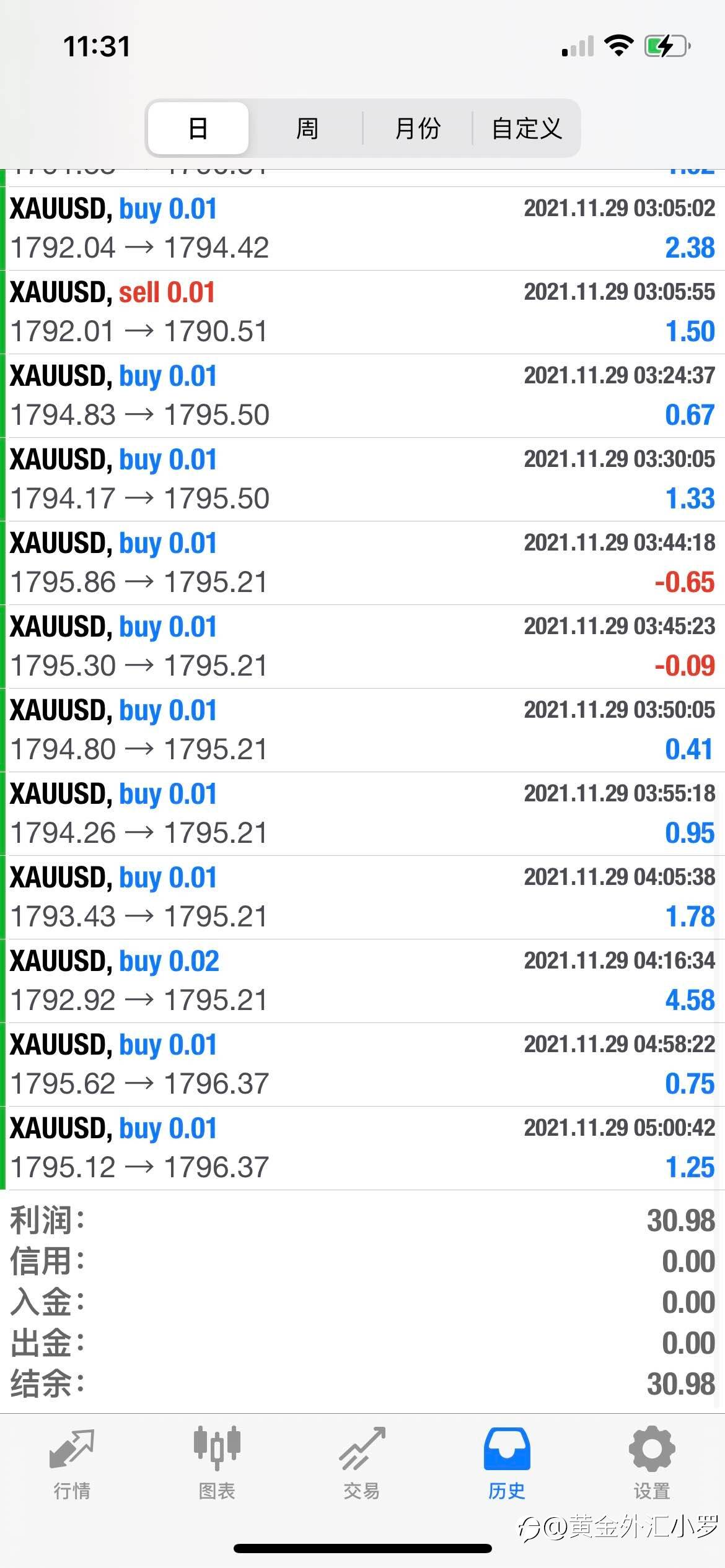Open the 交易 trade tab

coord(362,1463)
